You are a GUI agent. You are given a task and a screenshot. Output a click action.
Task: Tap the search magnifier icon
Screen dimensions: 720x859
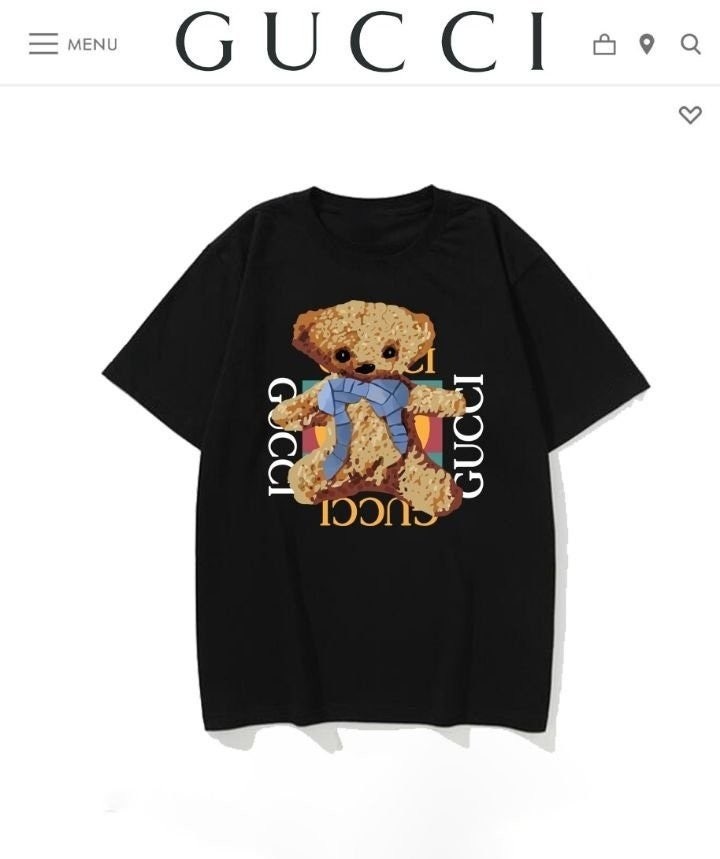point(690,44)
